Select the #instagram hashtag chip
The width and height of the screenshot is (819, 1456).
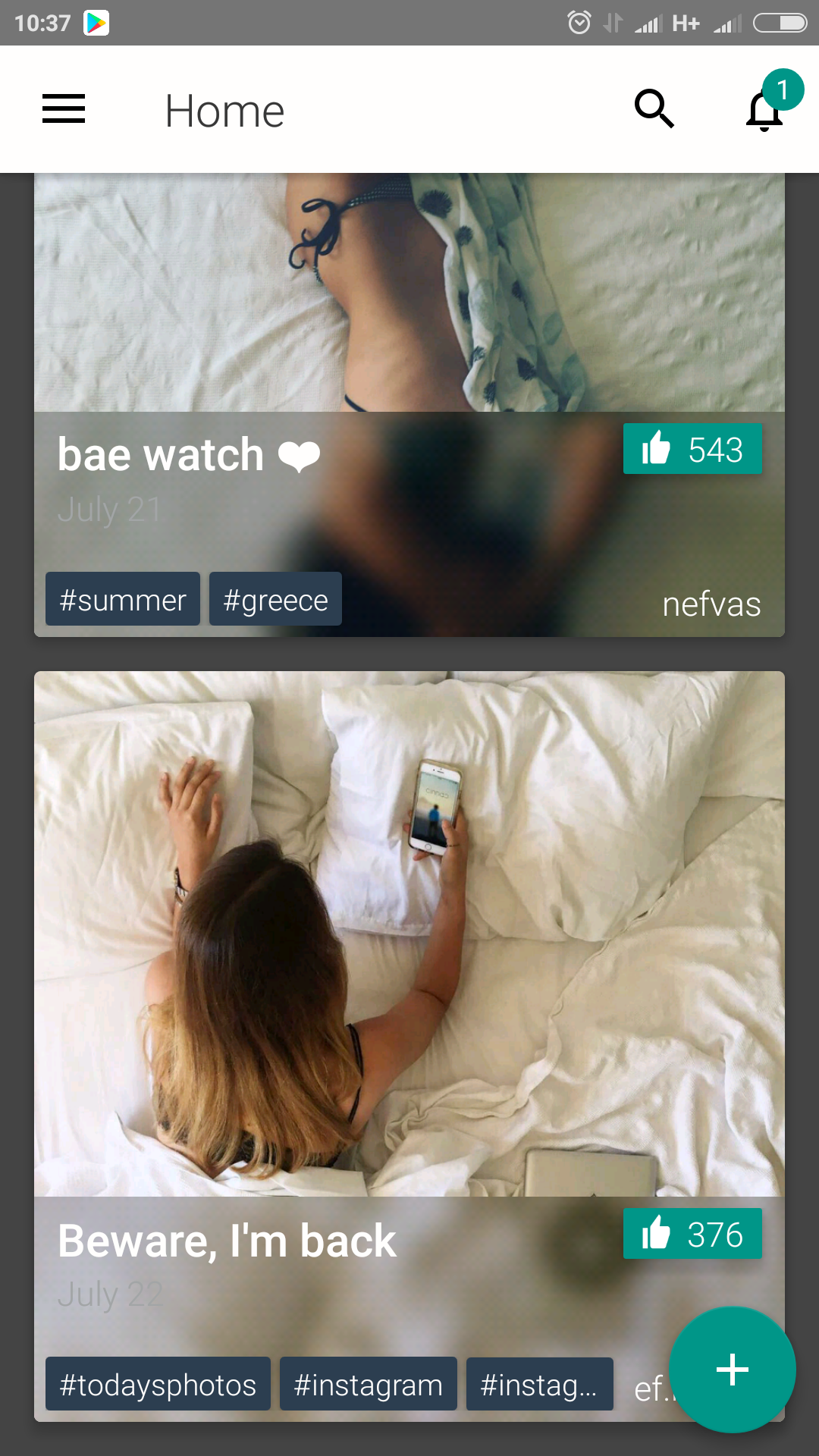(368, 1384)
